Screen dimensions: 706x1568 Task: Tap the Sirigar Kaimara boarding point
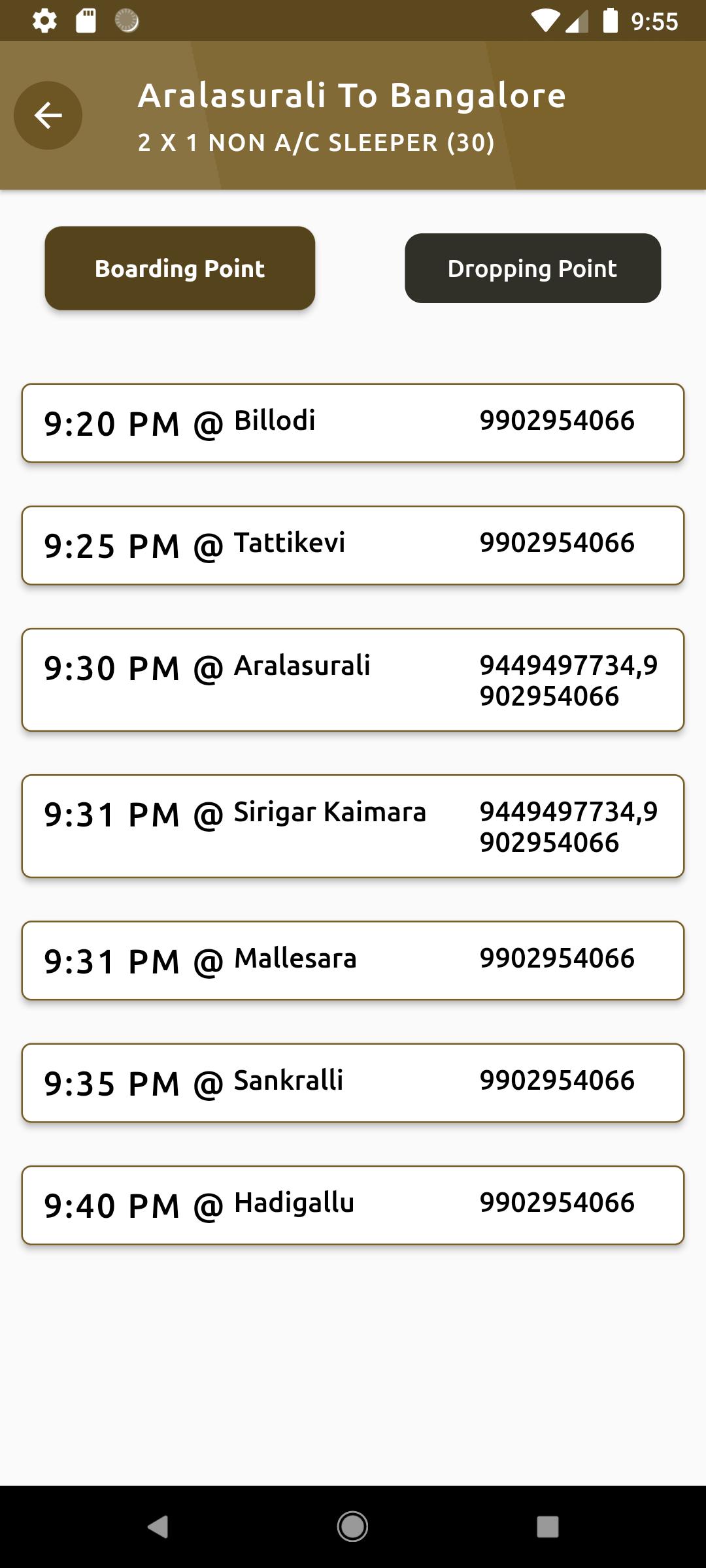[x=353, y=826]
